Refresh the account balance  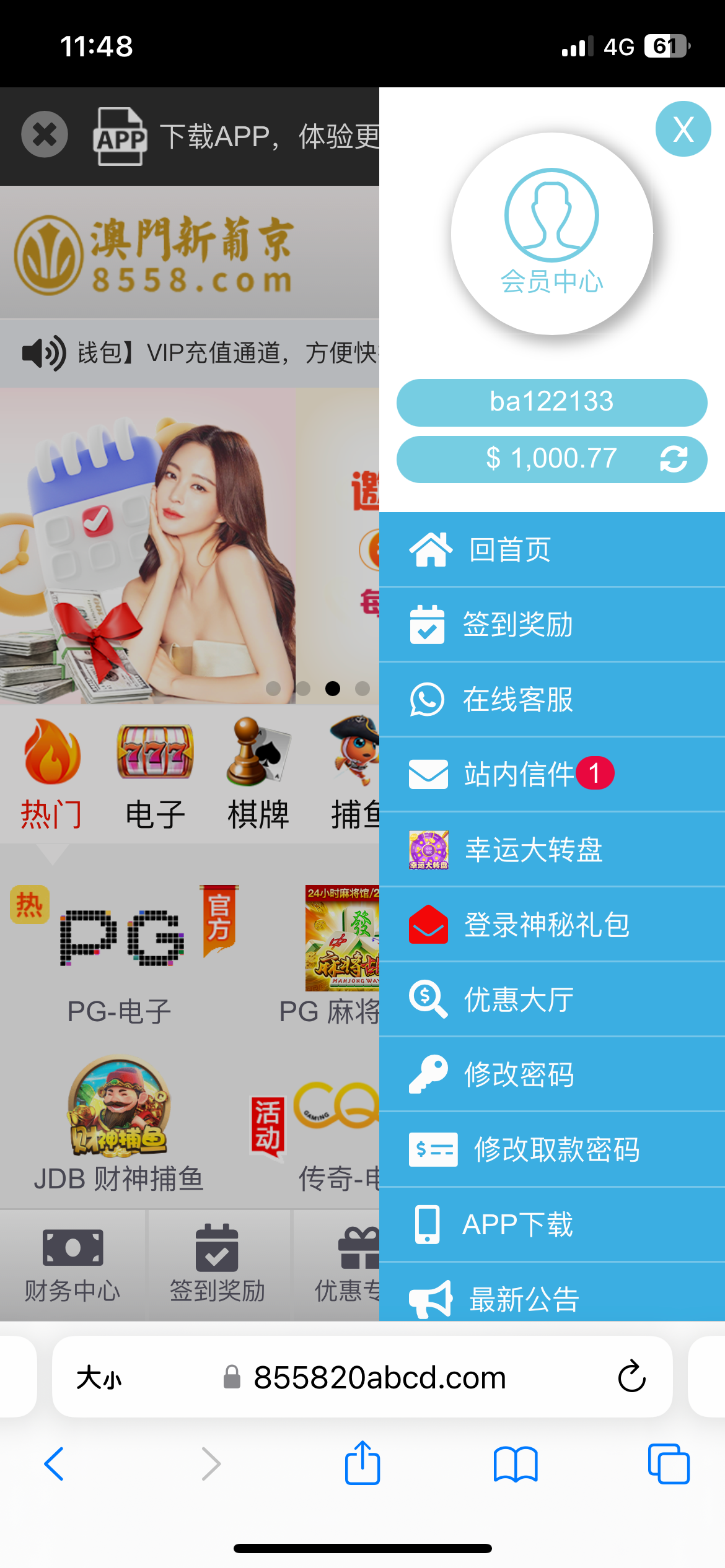[673, 459]
